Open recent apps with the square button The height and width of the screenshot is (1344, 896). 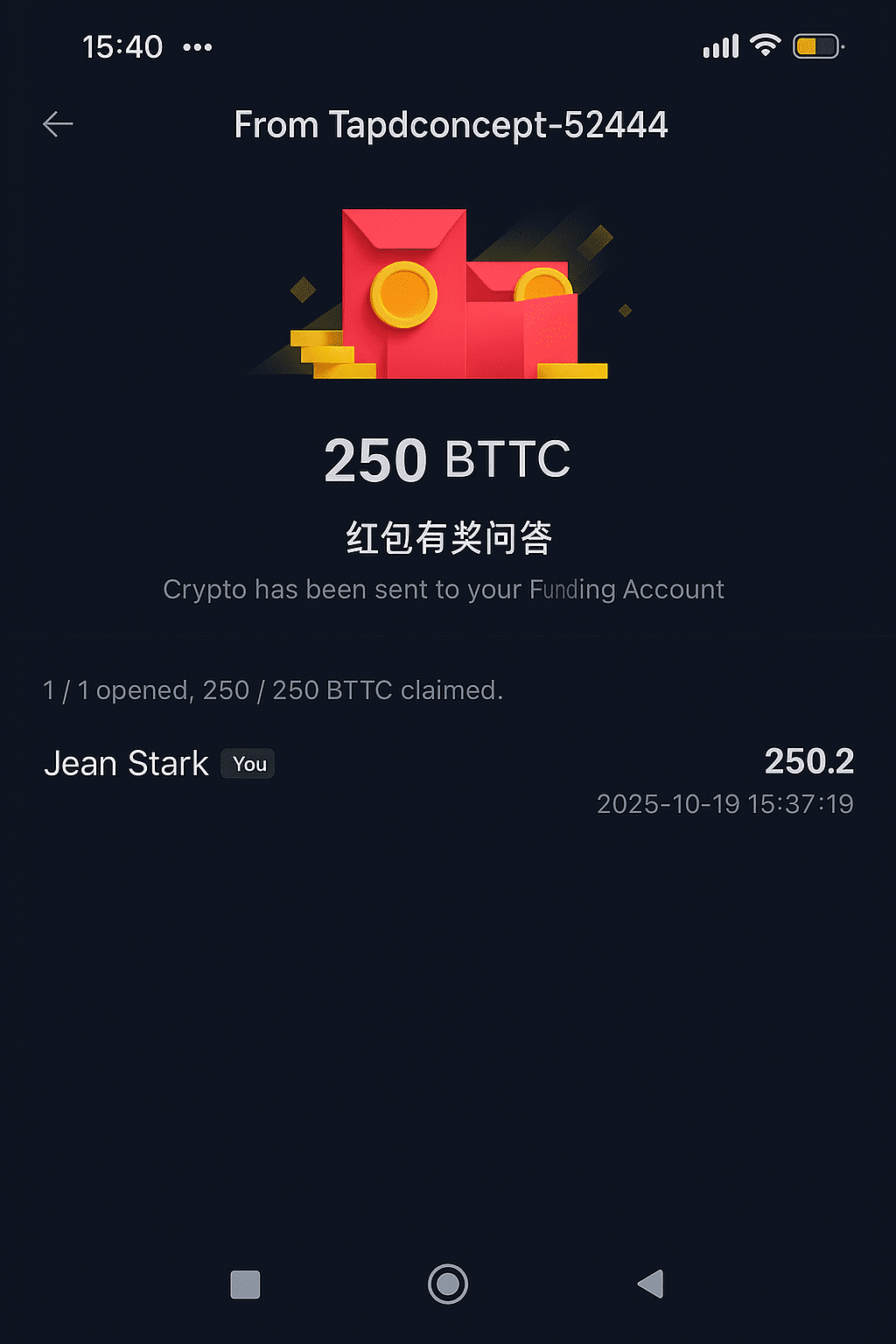click(245, 1284)
